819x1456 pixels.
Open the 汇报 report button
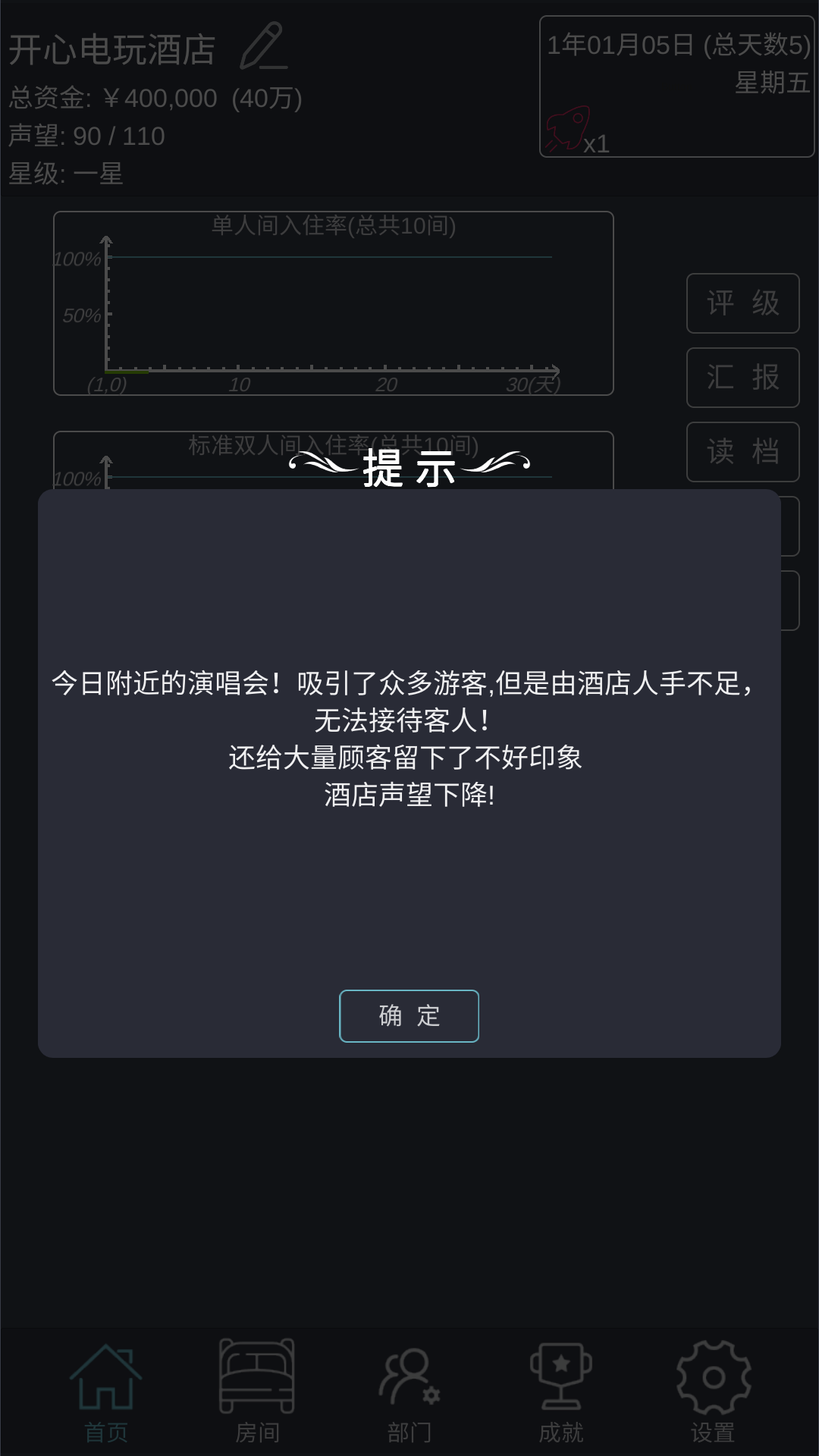coord(742,378)
